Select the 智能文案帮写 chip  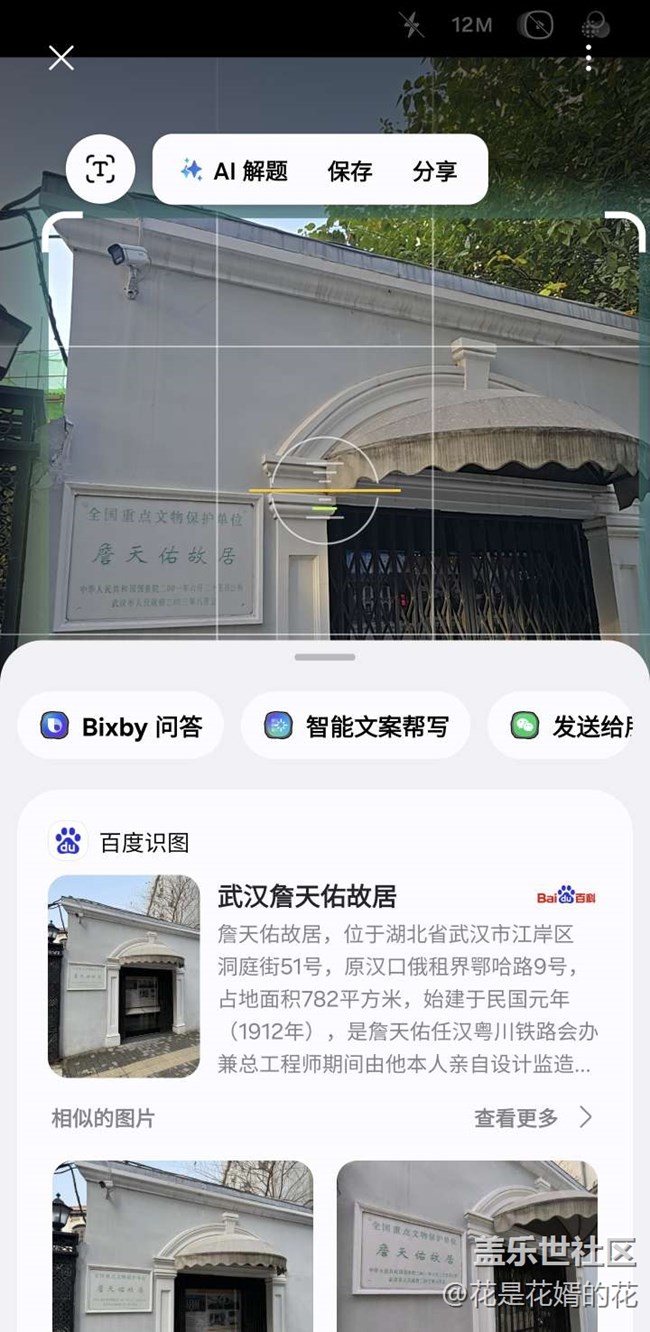click(356, 726)
